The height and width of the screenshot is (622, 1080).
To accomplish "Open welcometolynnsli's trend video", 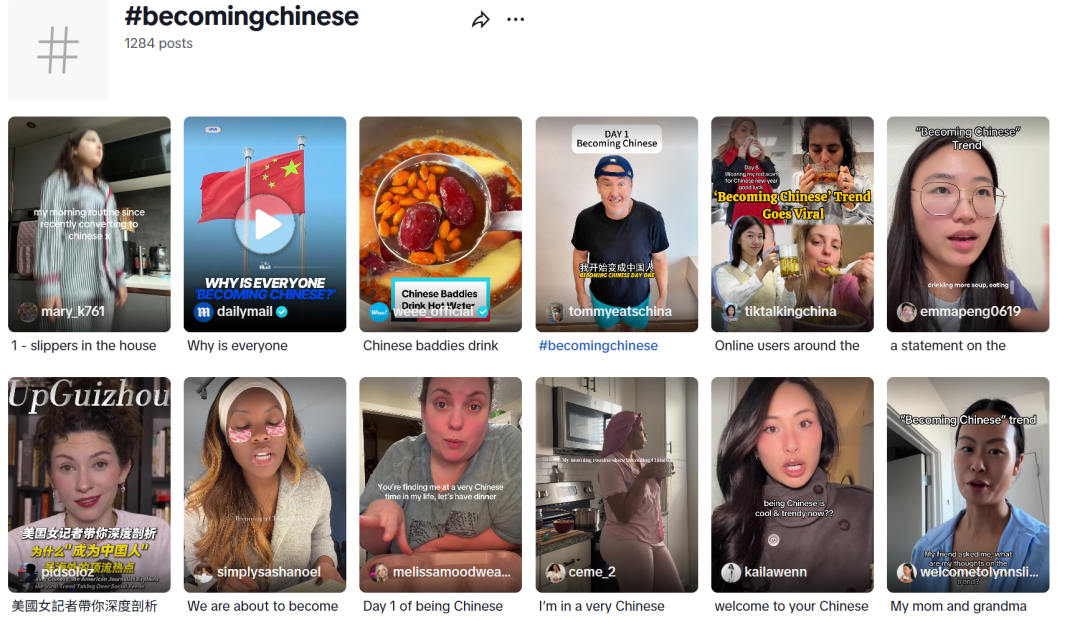I will click(x=967, y=484).
